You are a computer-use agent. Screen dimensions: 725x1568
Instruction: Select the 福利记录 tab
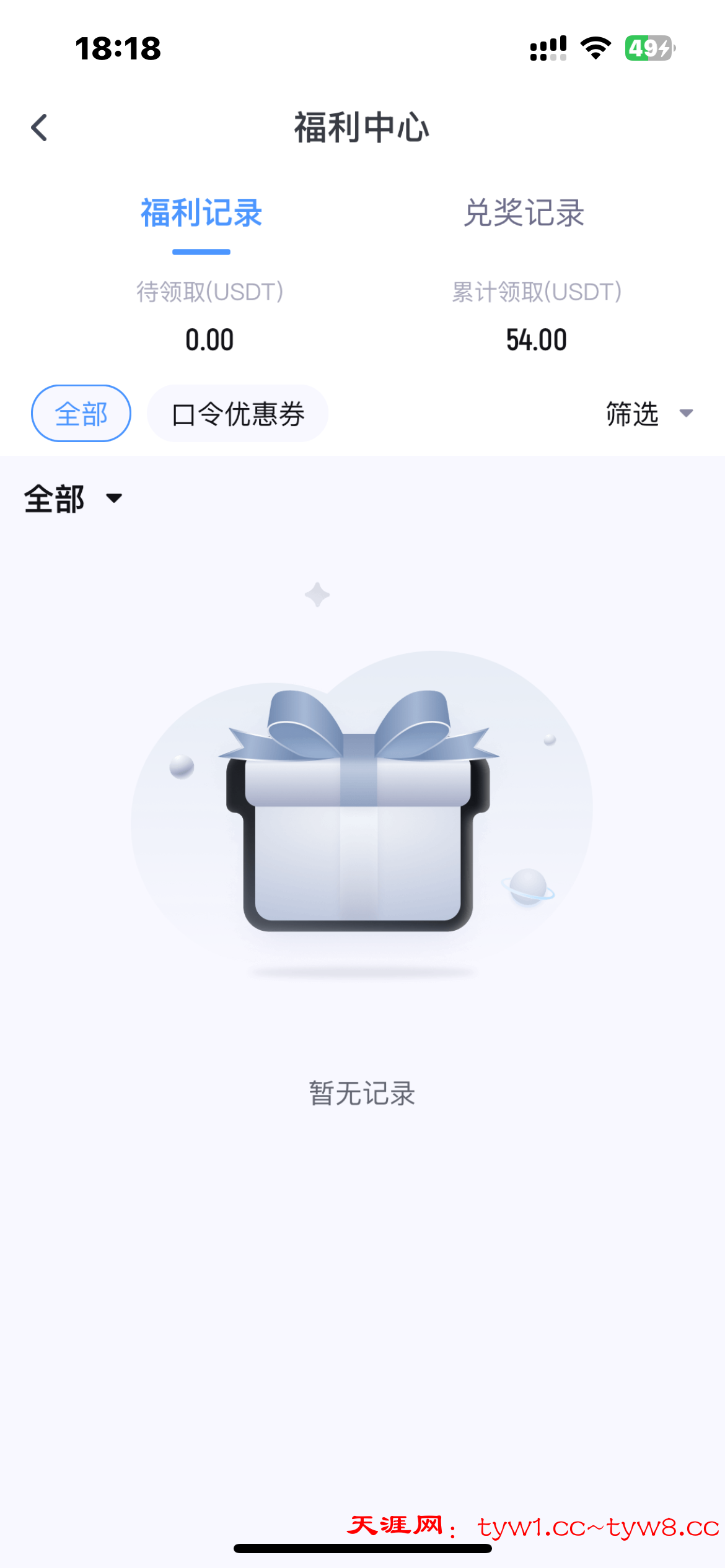click(201, 214)
